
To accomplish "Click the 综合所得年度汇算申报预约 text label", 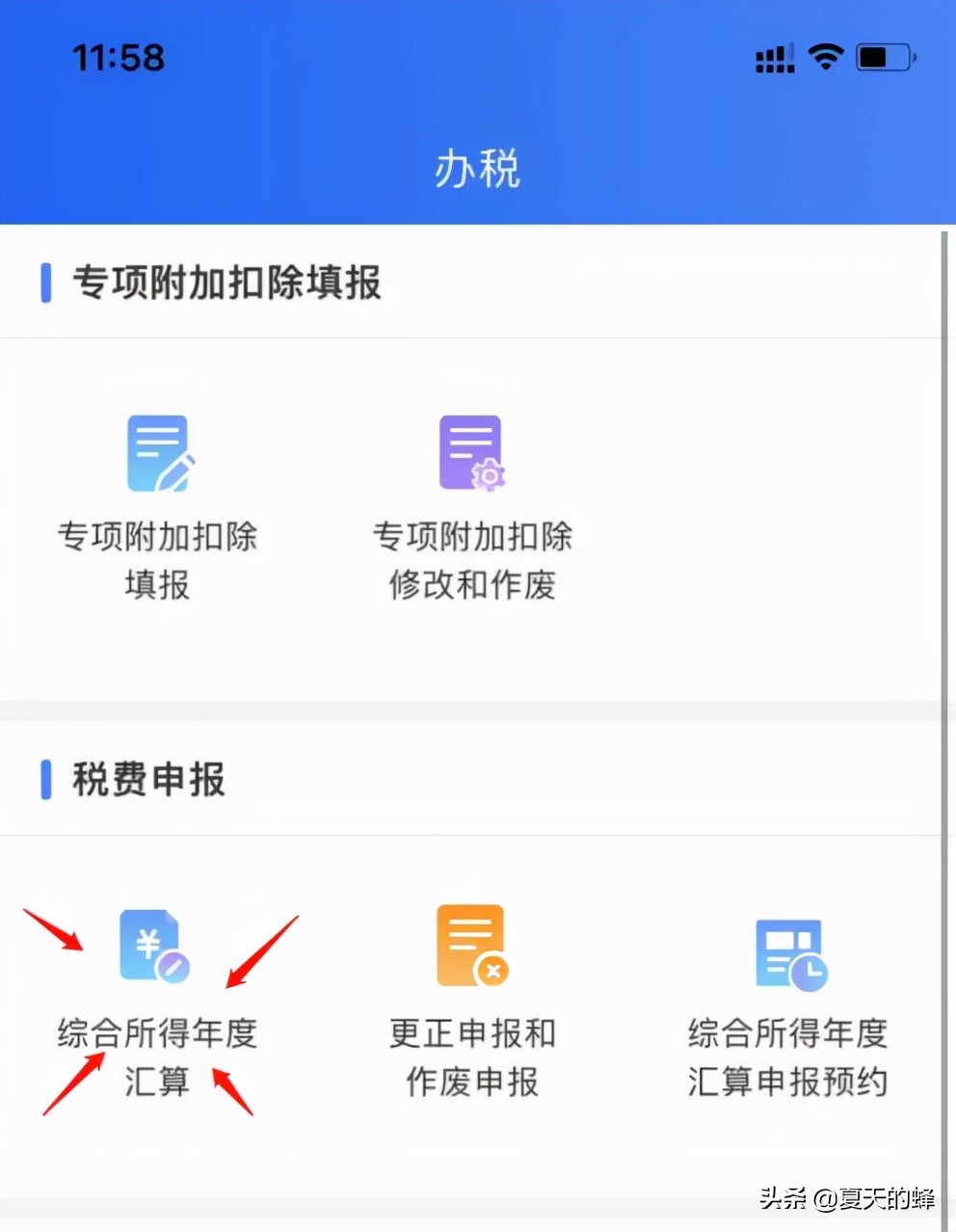I will click(788, 1057).
